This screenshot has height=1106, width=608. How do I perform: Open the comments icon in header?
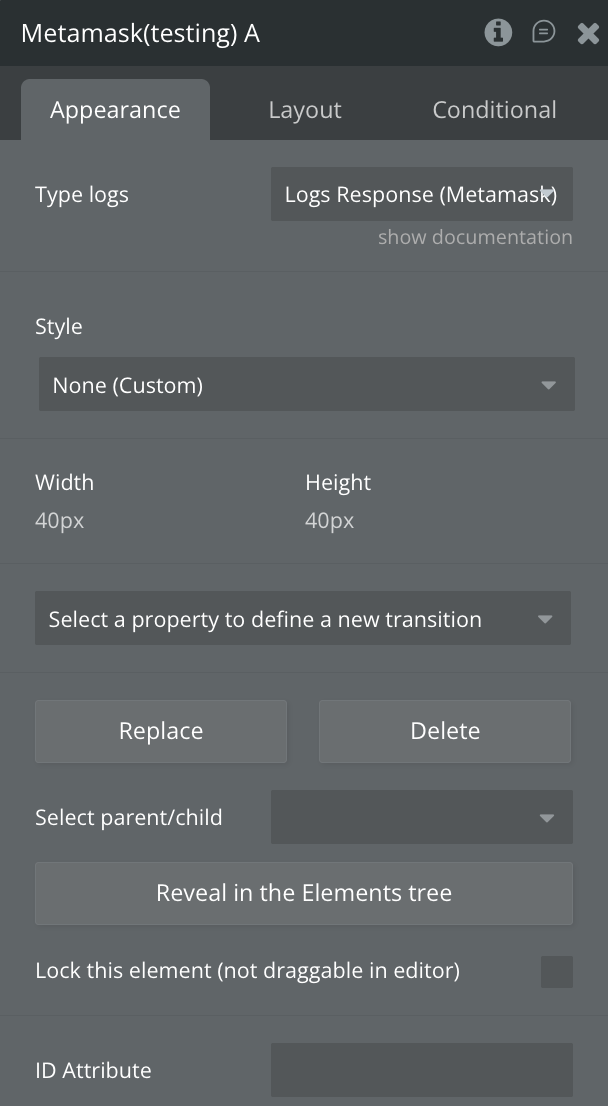pyautogui.click(x=543, y=33)
